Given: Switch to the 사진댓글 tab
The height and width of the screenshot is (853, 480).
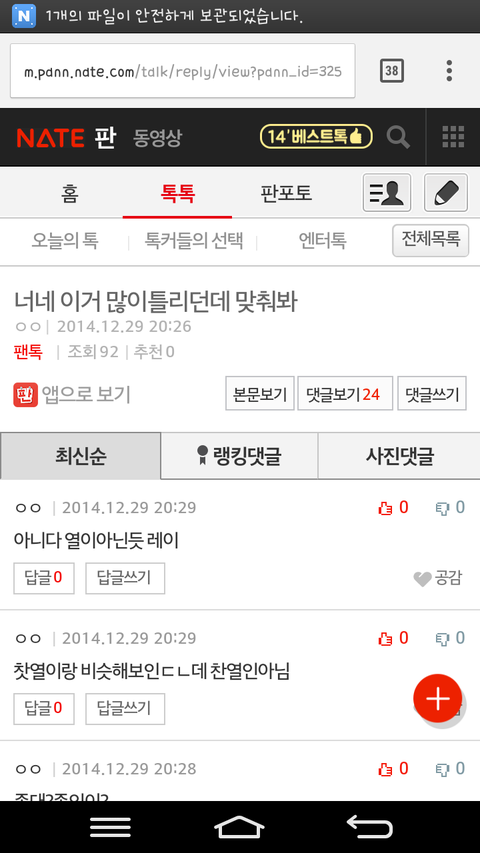Looking at the screenshot, I should click(x=399, y=456).
